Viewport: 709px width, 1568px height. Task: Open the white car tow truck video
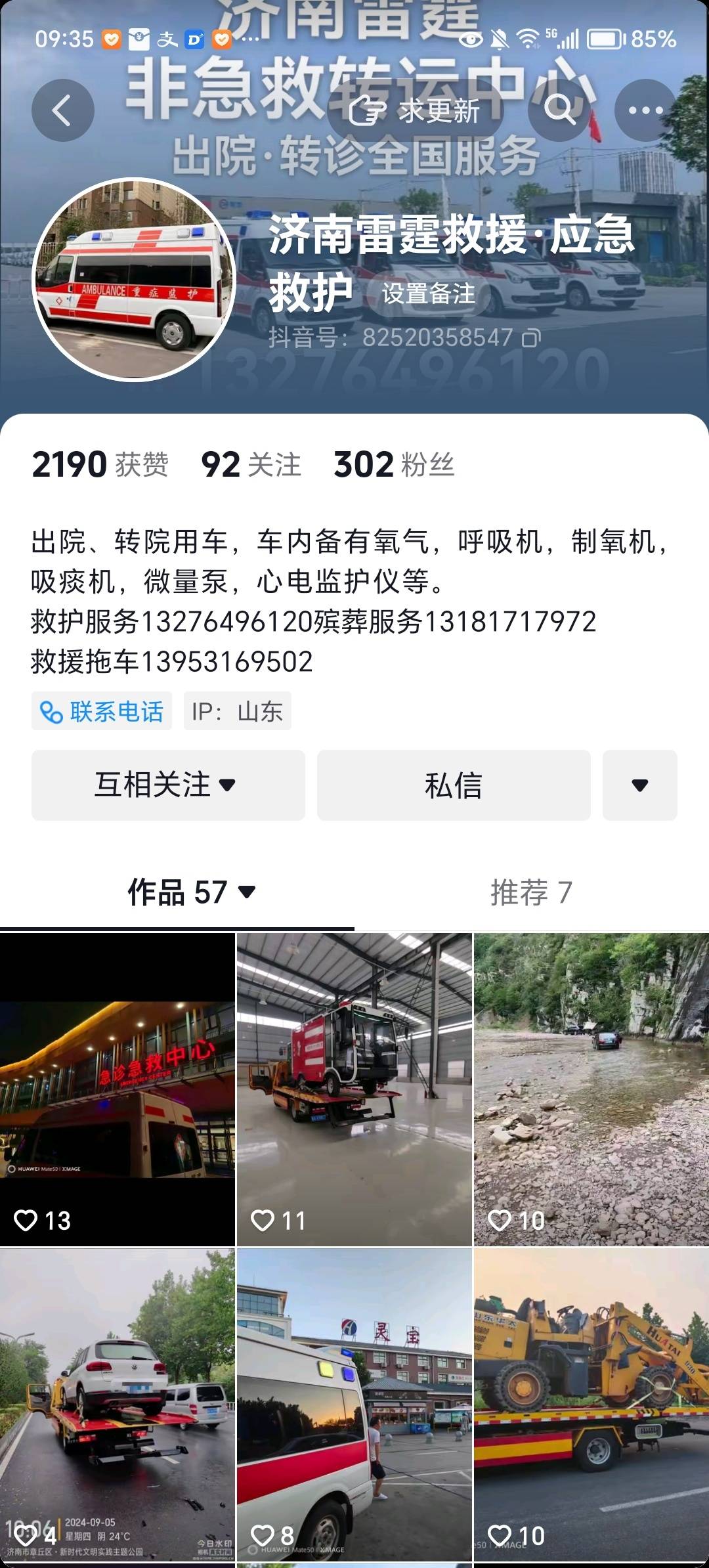118,1405
